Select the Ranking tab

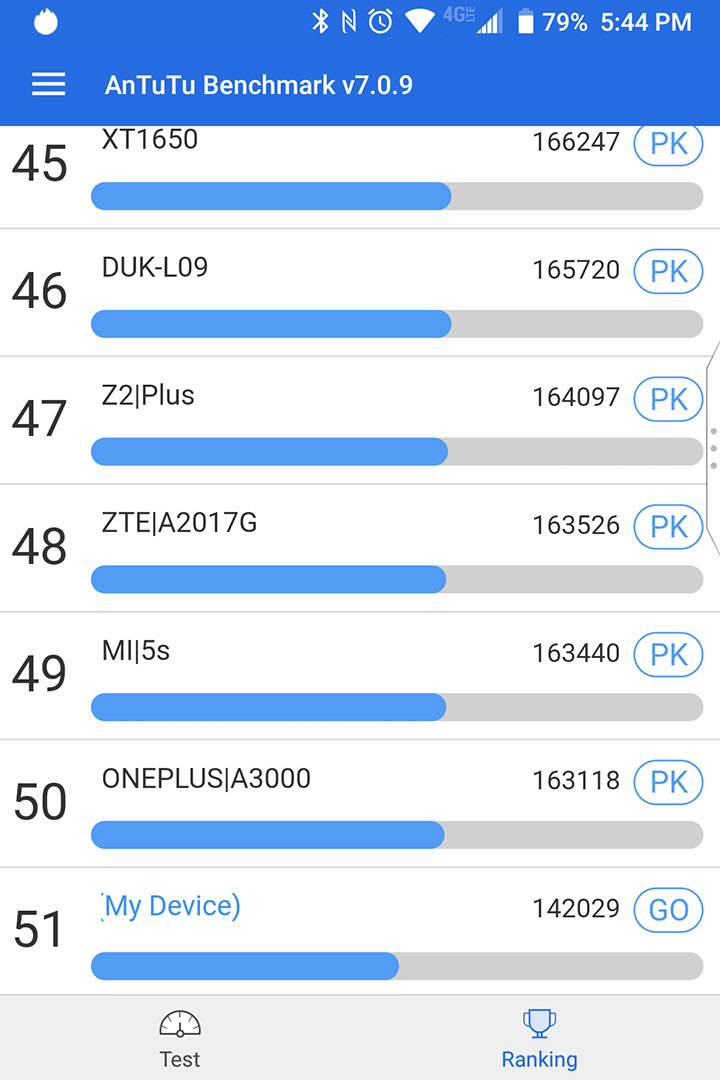pyautogui.click(x=539, y=1040)
